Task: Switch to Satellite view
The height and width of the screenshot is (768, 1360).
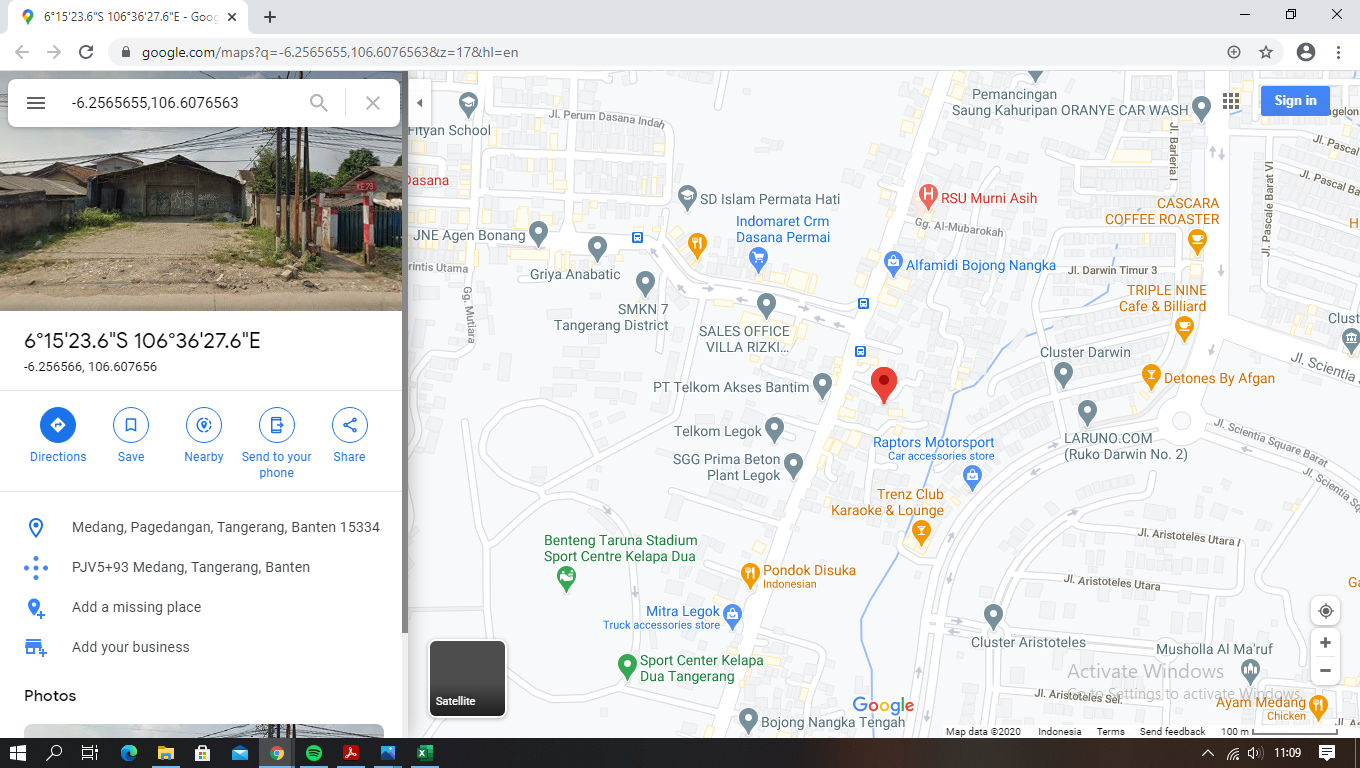Action: click(x=467, y=679)
